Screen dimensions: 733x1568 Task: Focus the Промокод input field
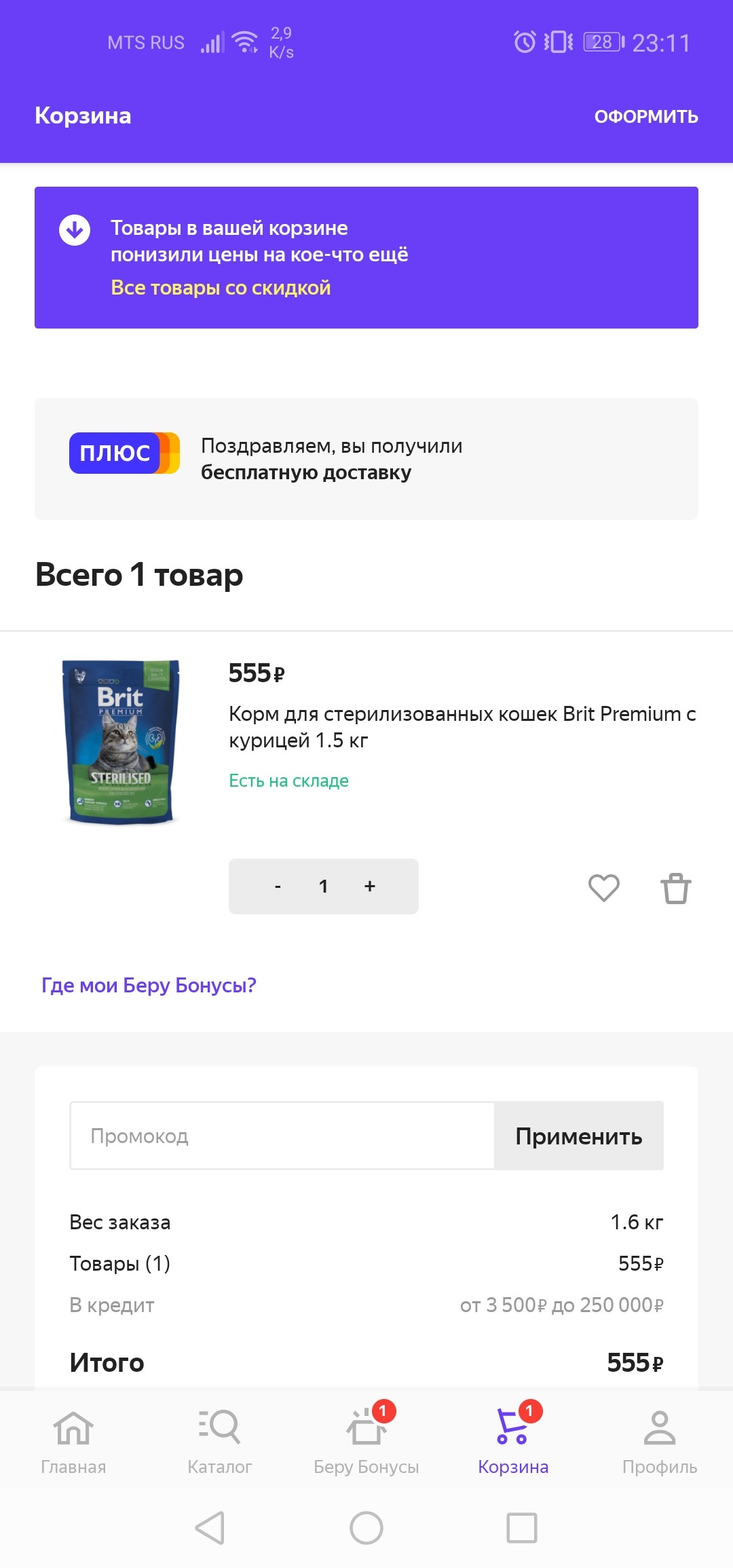tap(282, 1136)
